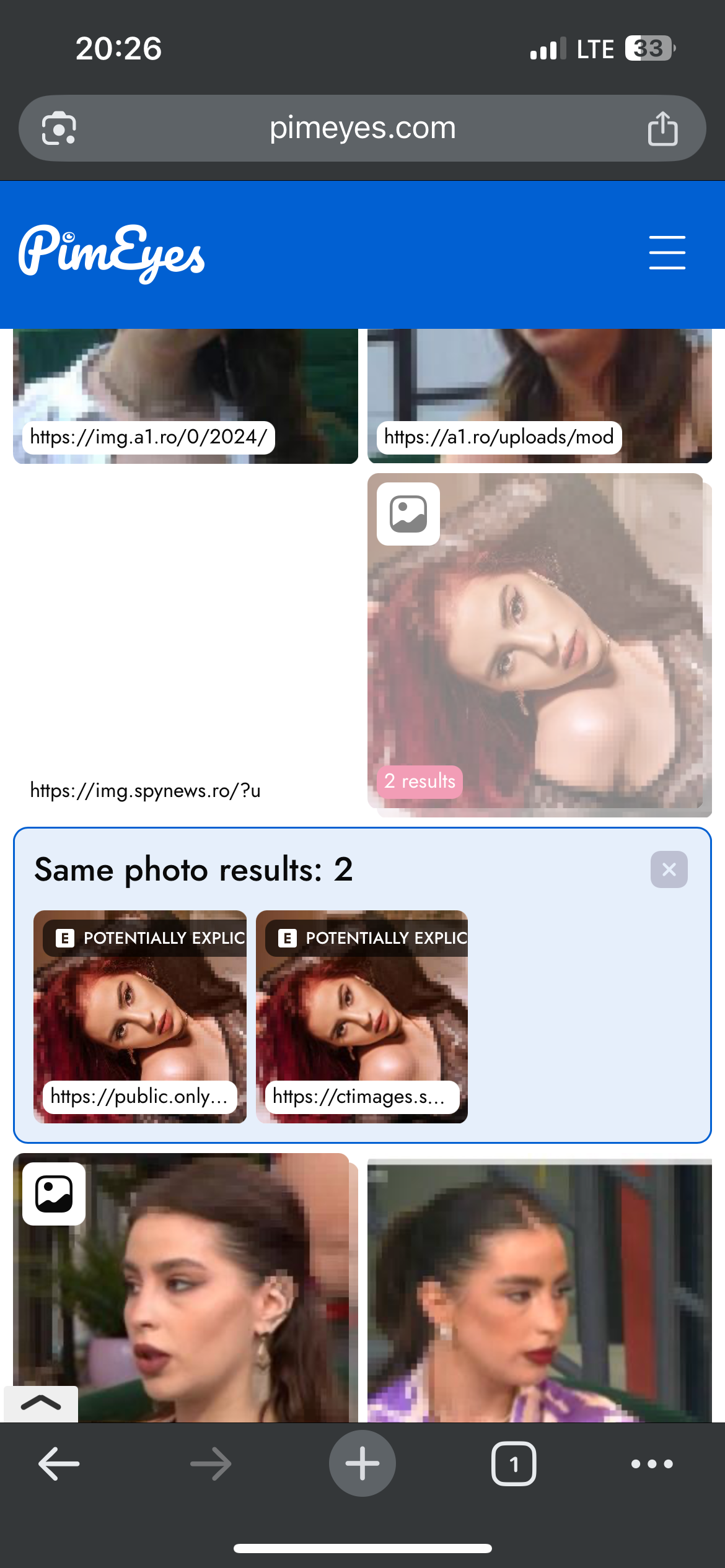Screen dimensions: 725x1568
Task: Open the a1.ro/uploads/mod result image
Action: click(540, 396)
